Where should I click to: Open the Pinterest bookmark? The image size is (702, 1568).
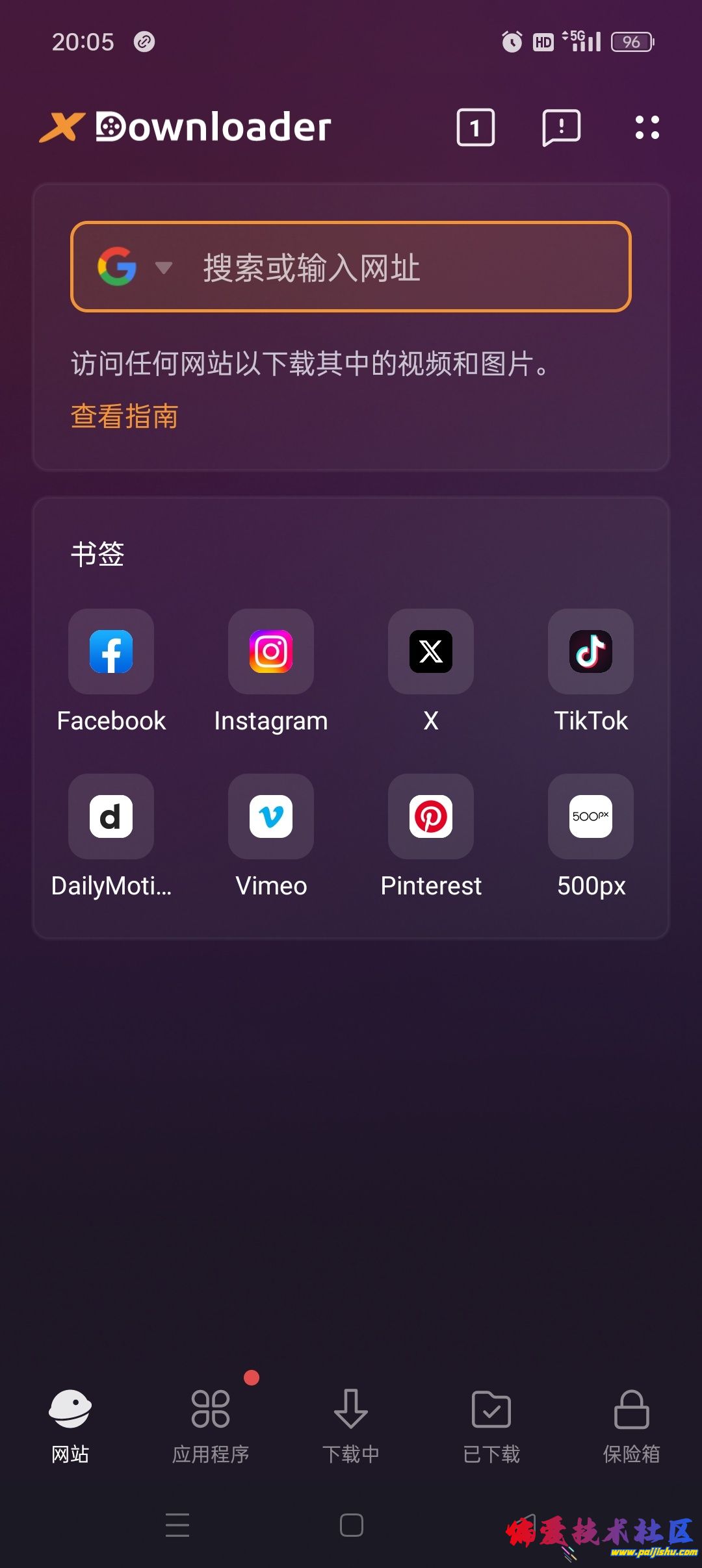431,817
